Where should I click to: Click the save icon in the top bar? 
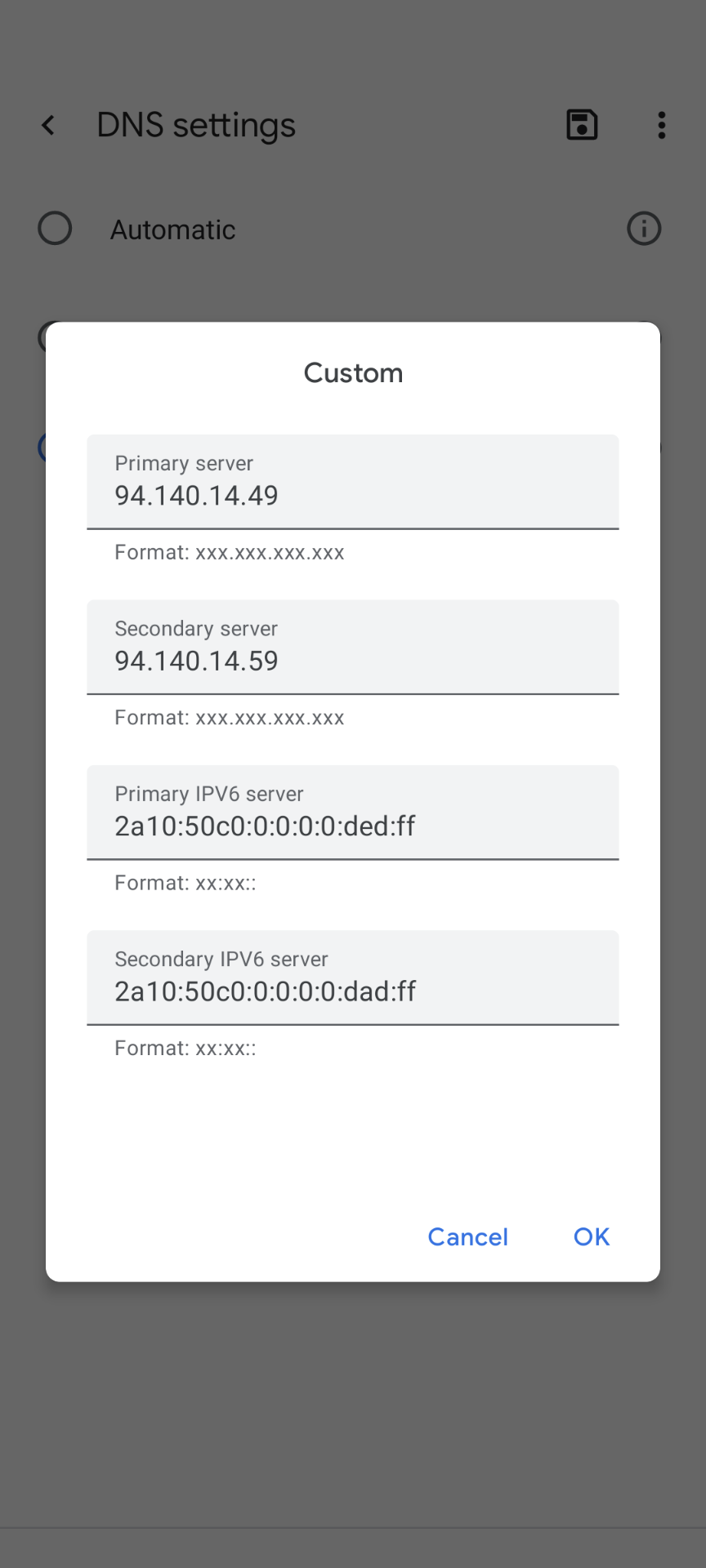tap(582, 124)
